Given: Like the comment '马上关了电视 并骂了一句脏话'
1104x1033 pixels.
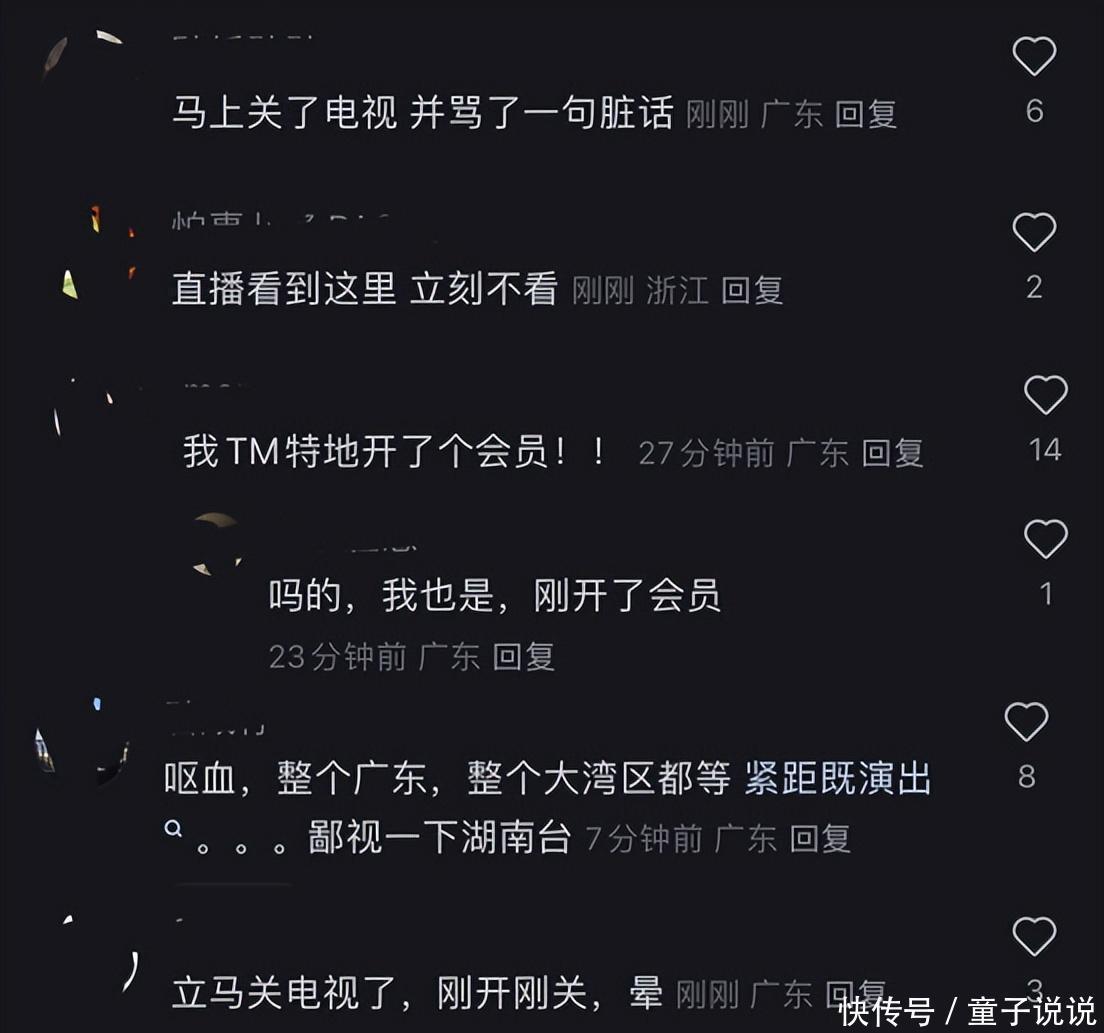Looking at the screenshot, I should pos(1034,57).
